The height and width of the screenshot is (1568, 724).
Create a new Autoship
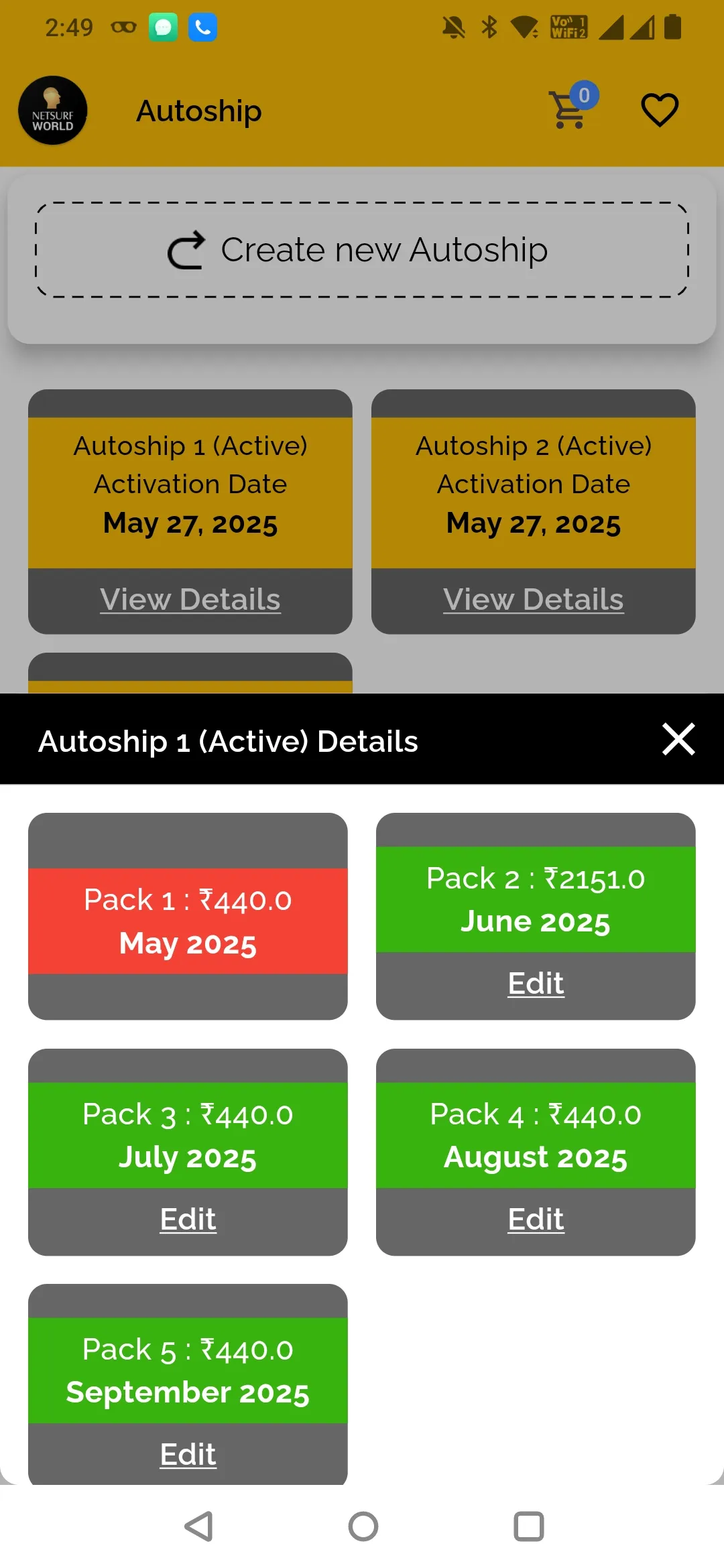[x=362, y=249]
